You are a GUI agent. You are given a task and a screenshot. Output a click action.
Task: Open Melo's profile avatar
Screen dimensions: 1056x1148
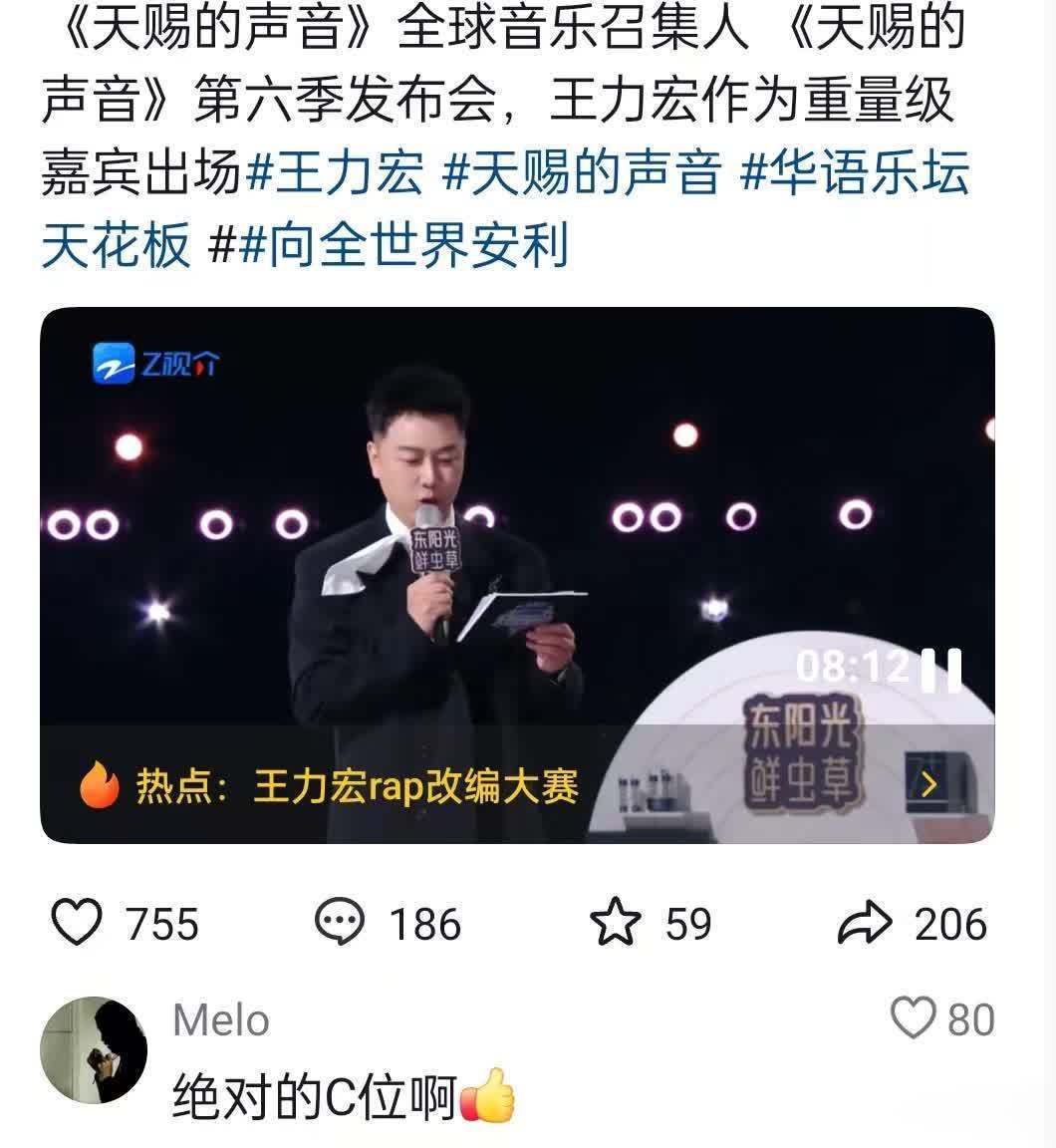(93, 1051)
